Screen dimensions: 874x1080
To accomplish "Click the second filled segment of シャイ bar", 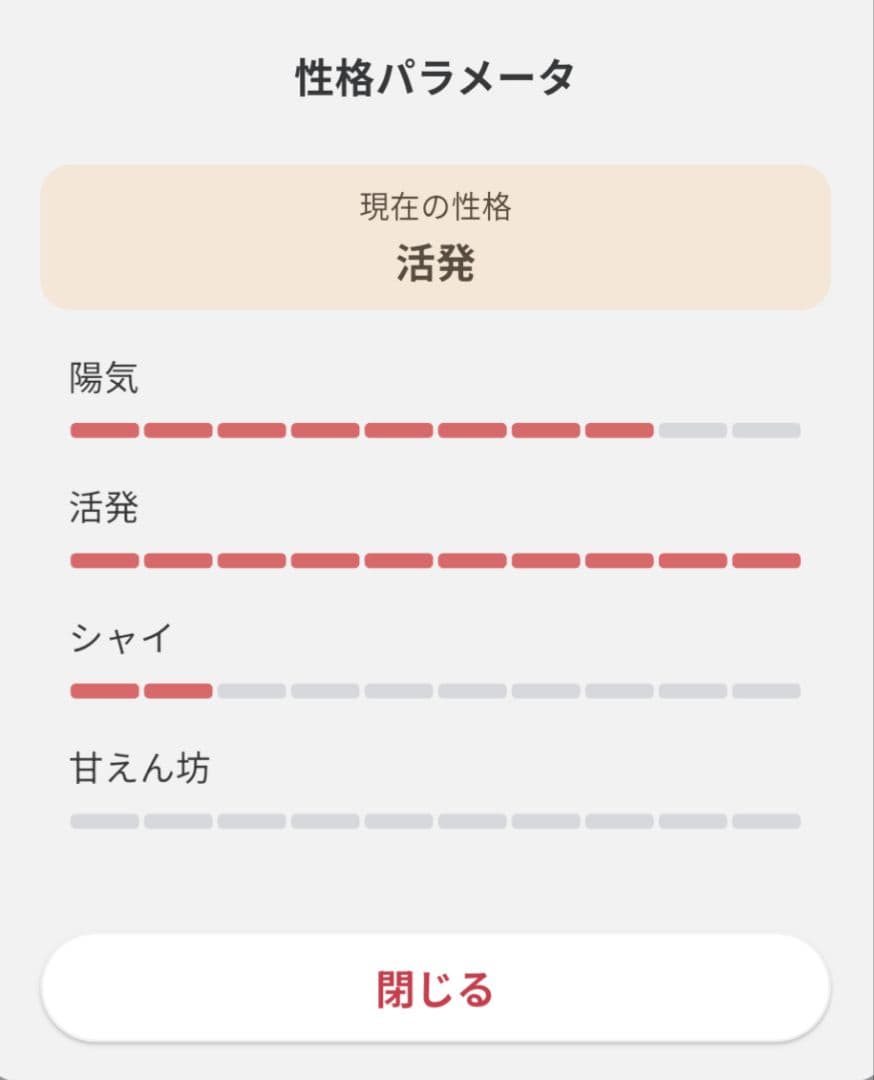I will point(176,690).
